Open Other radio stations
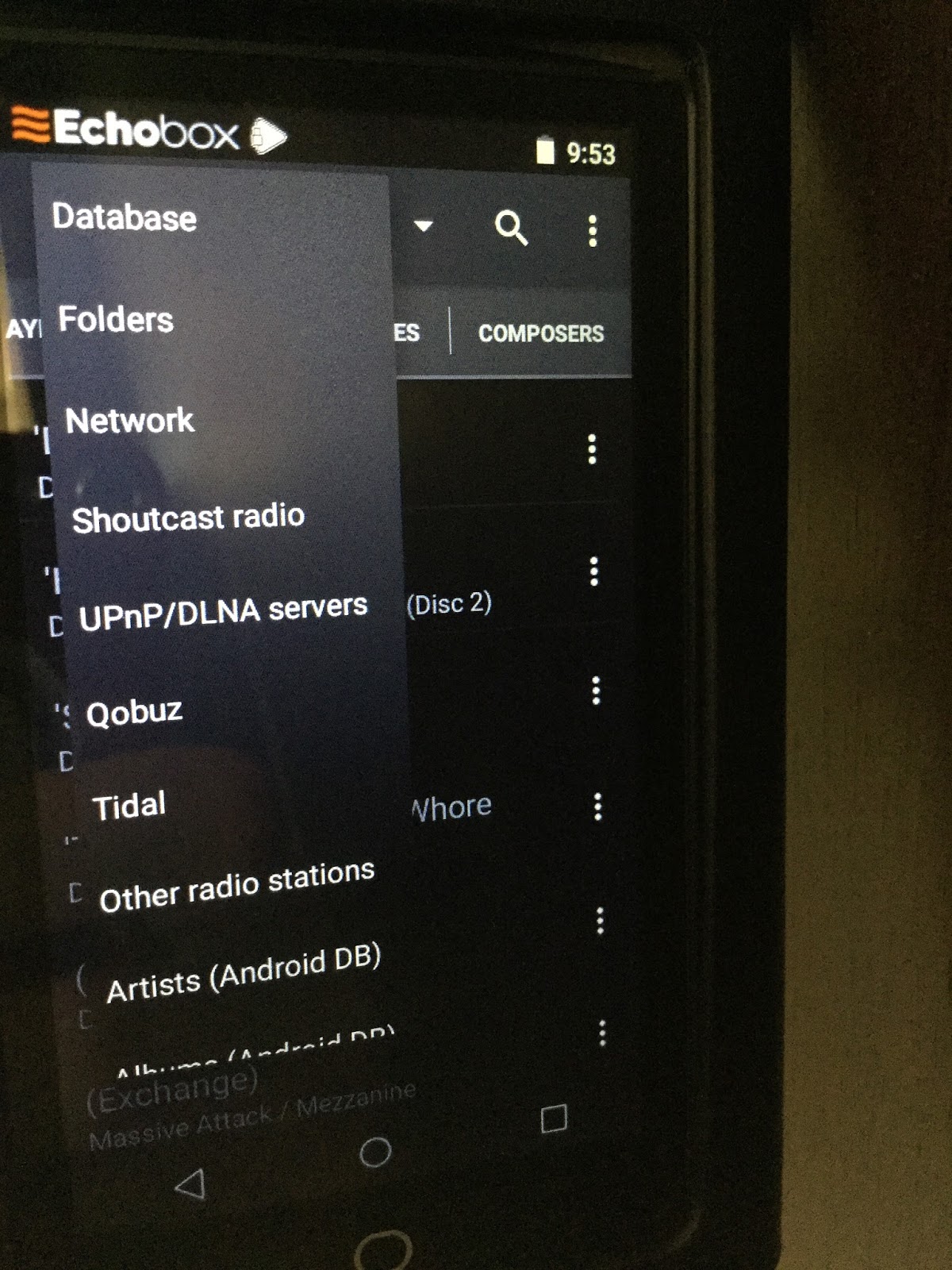The width and height of the screenshot is (952, 1270). [x=236, y=887]
